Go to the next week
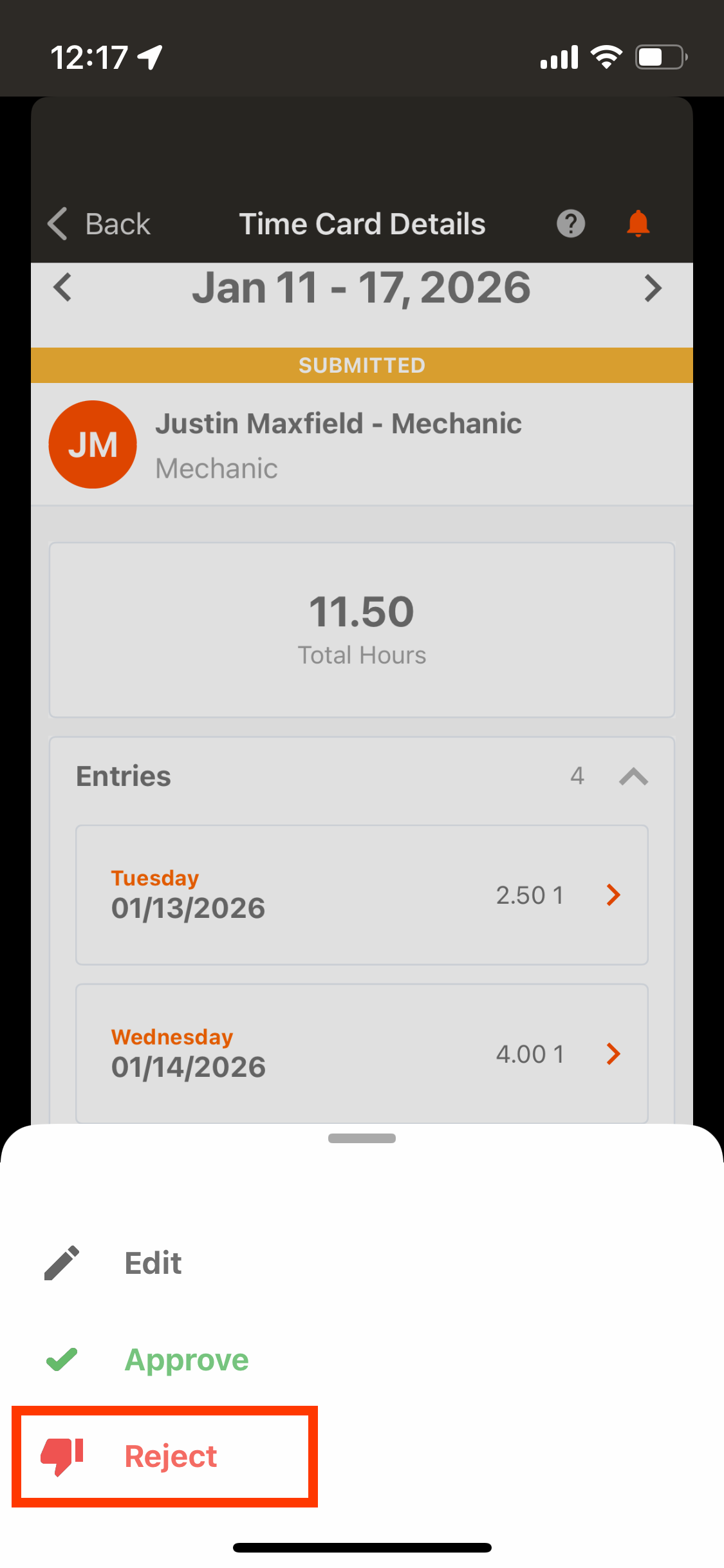 [653, 288]
